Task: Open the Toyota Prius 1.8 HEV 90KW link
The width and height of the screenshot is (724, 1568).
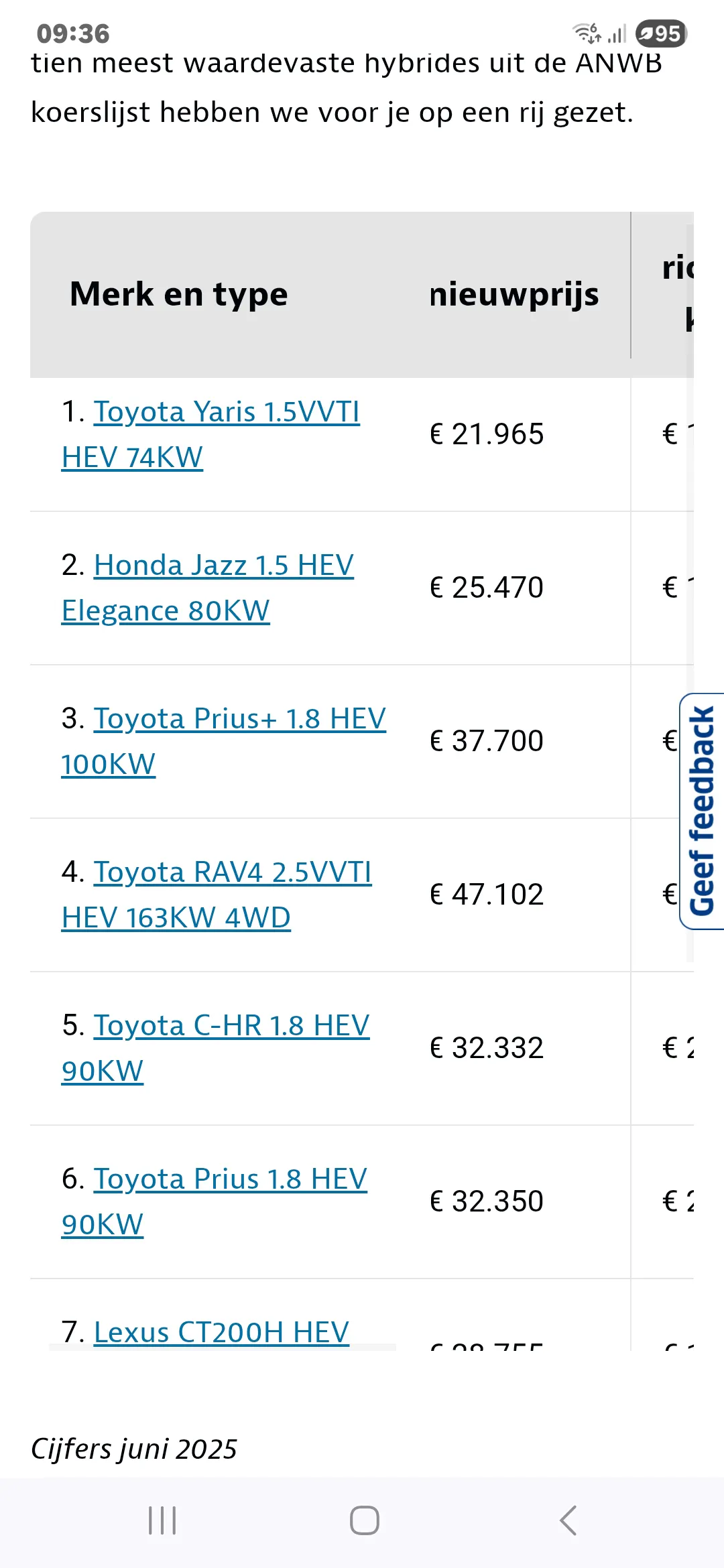Action: click(229, 1179)
